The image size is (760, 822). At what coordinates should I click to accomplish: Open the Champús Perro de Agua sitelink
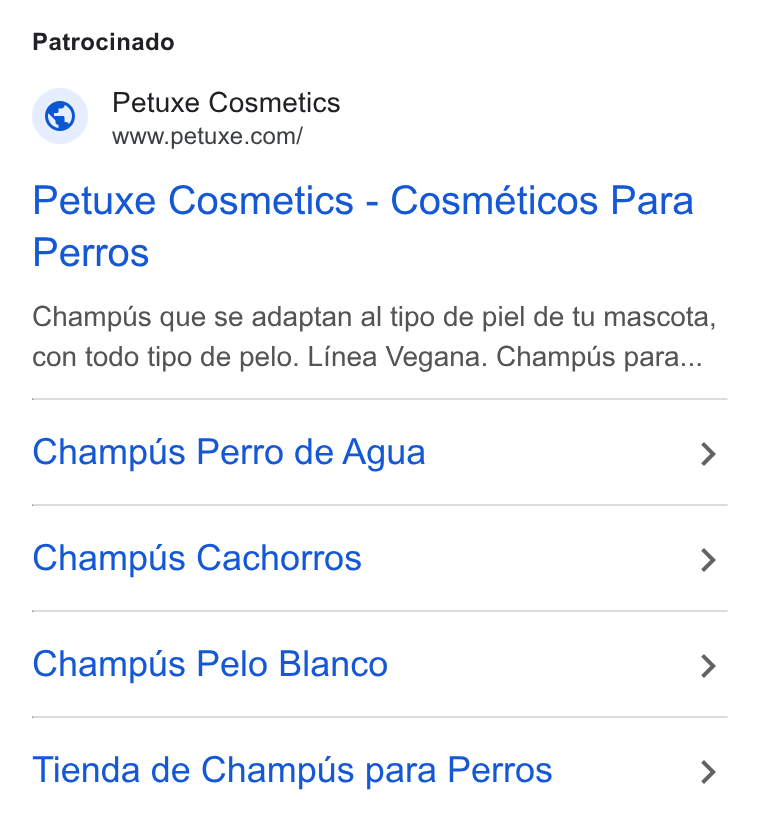coord(379,452)
